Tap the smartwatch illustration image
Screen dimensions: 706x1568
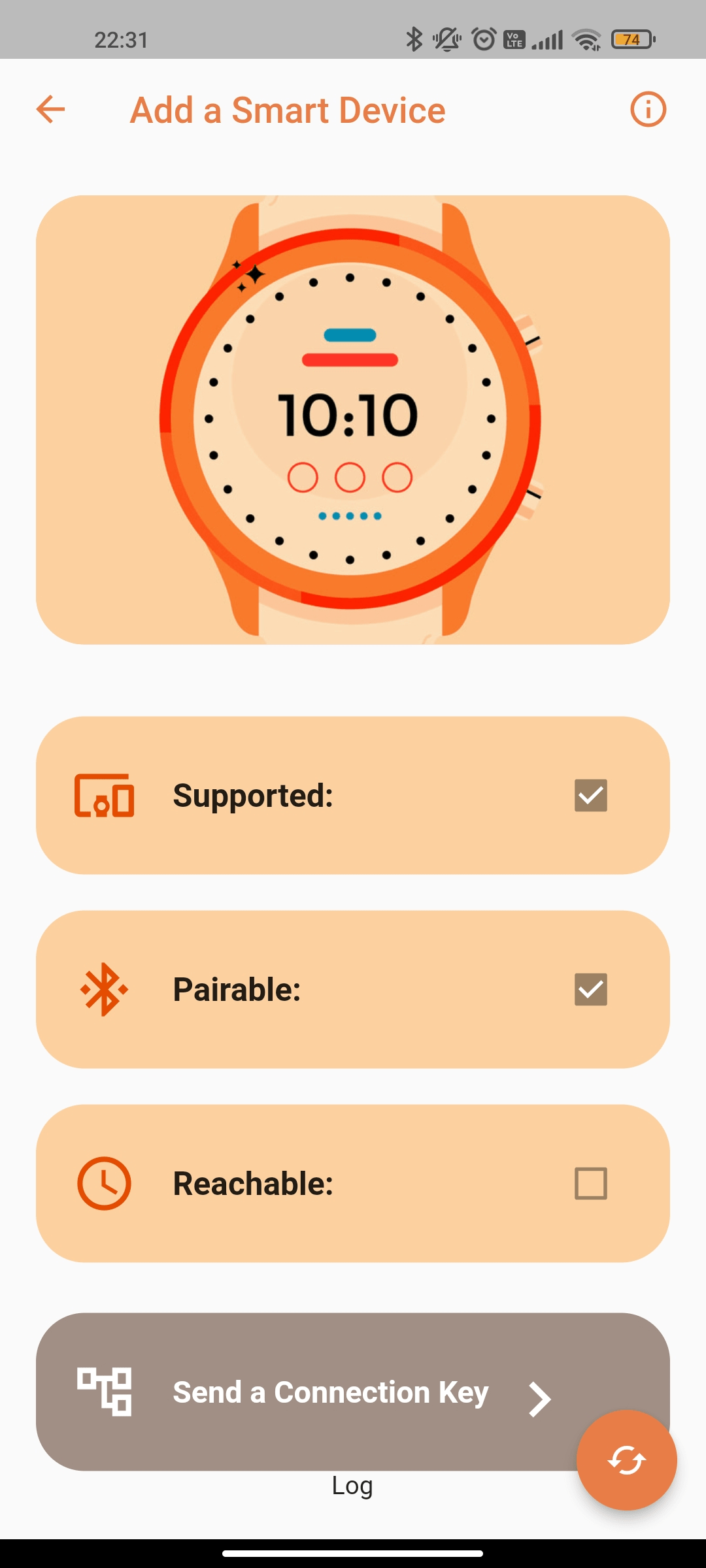click(352, 418)
